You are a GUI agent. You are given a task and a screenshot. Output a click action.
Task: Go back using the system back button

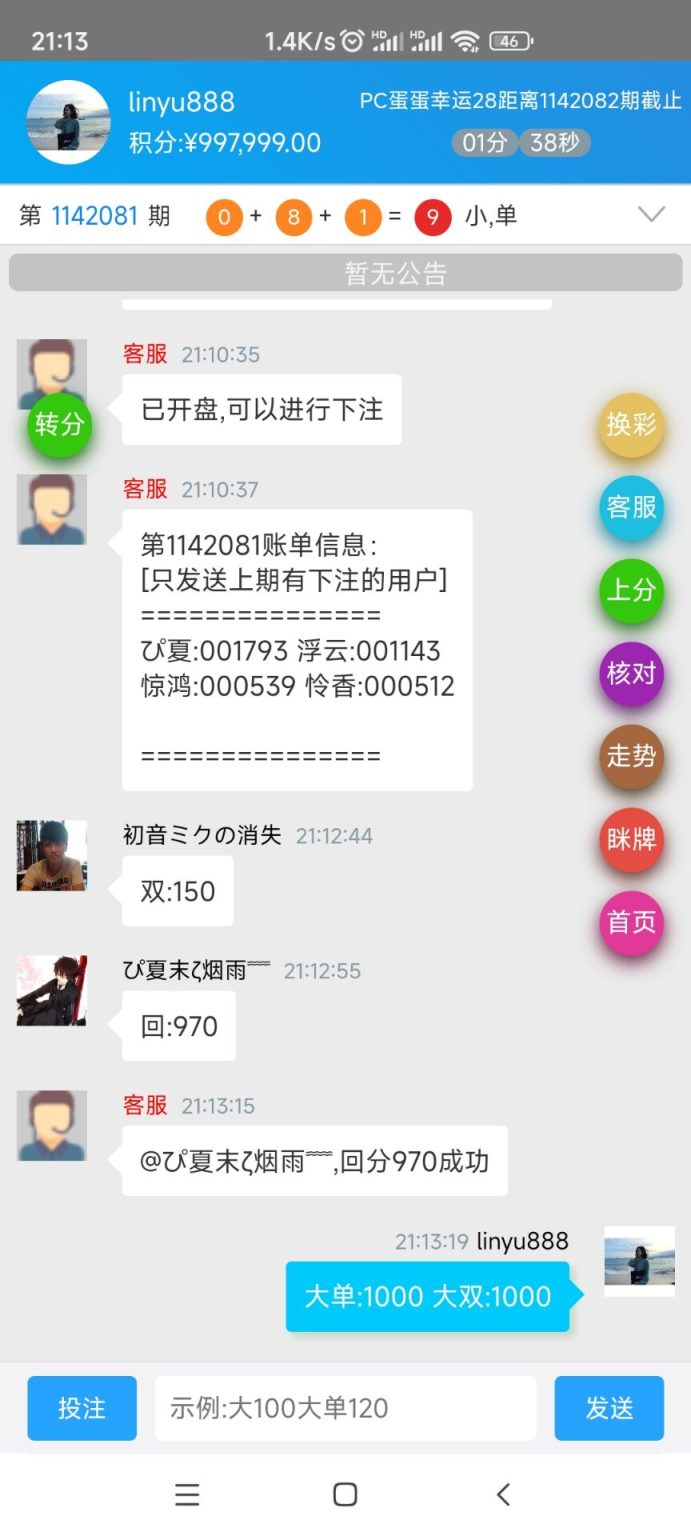tap(503, 1494)
